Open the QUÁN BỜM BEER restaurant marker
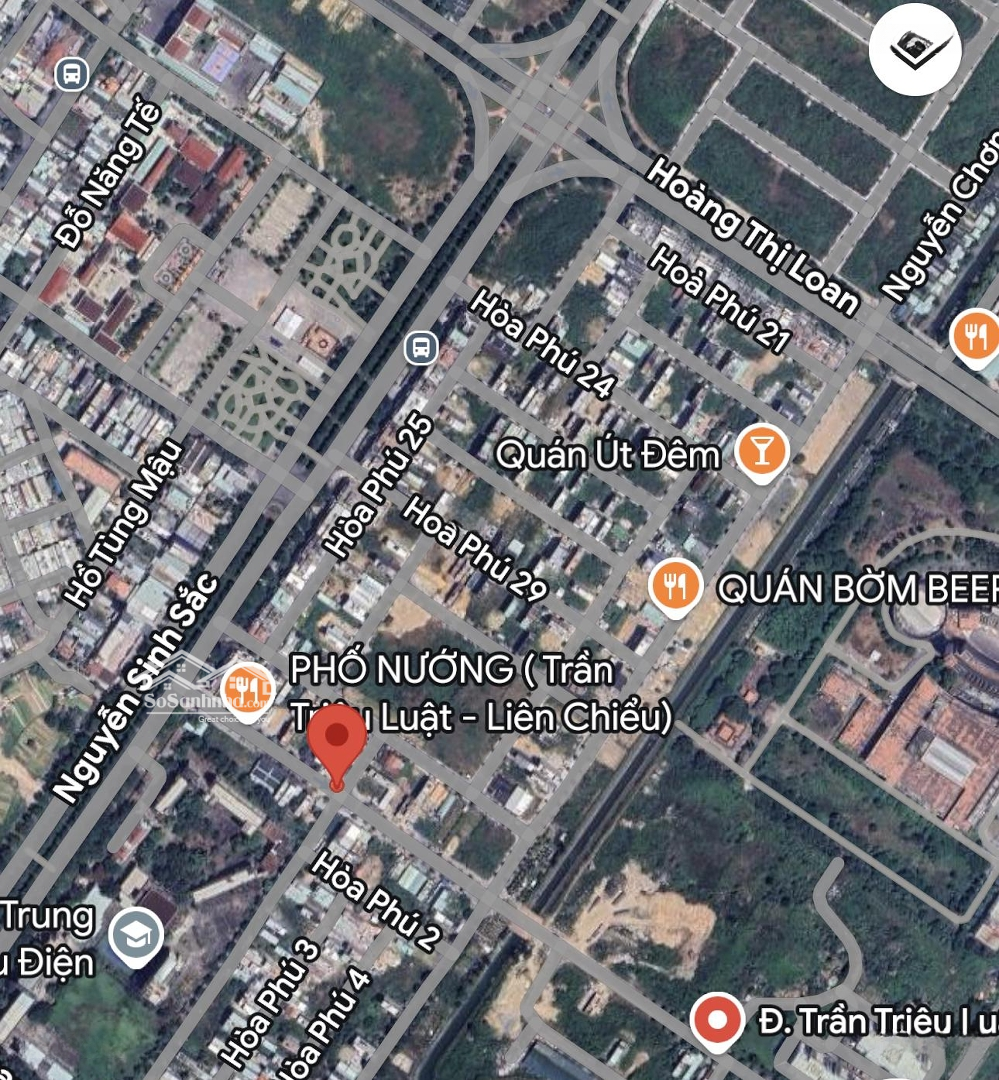The width and height of the screenshot is (999, 1080). (675, 586)
